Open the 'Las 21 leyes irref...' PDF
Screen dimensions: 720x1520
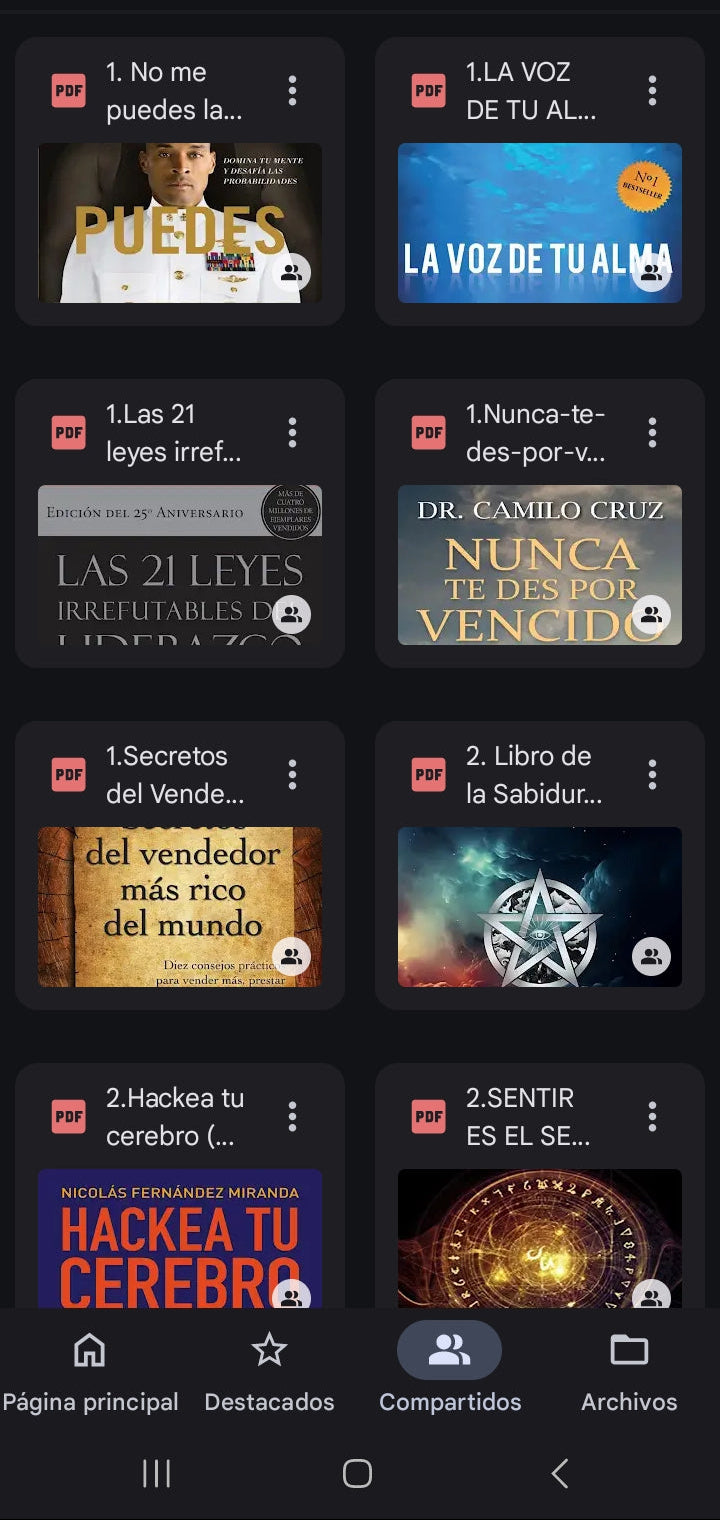click(180, 564)
